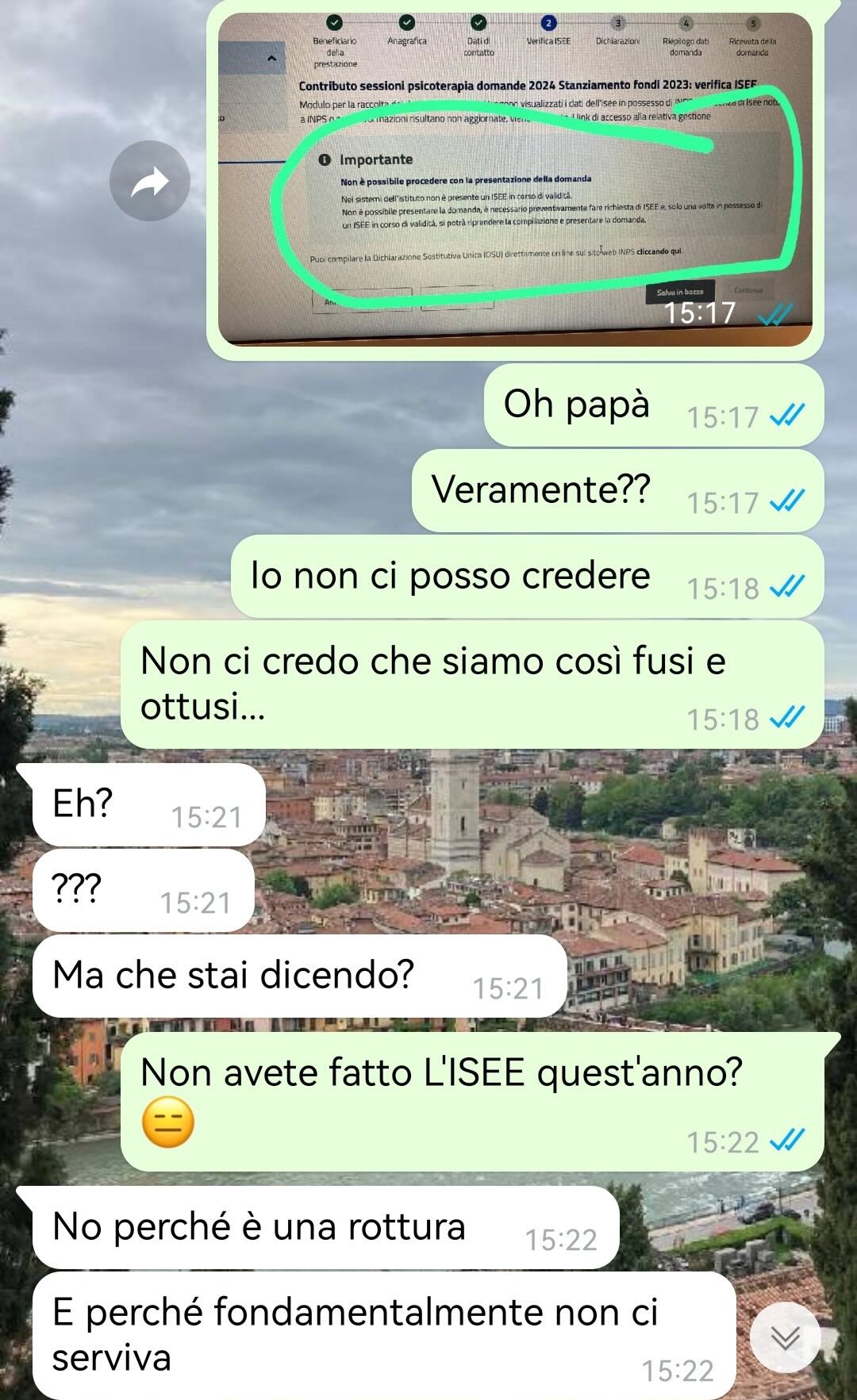Jump to latest messages with the double-chevron button

coord(786,1337)
